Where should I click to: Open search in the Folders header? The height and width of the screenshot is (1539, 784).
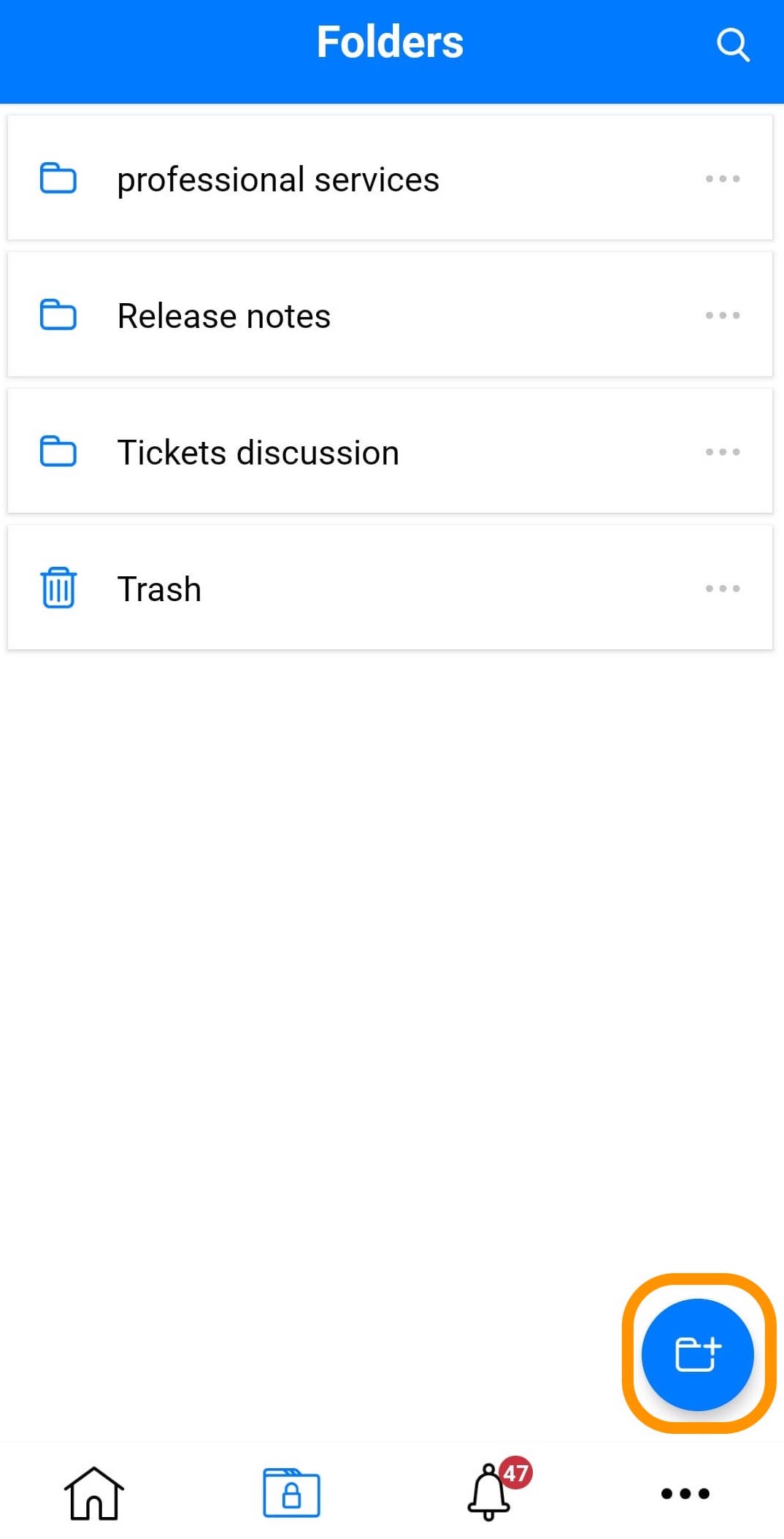(733, 45)
